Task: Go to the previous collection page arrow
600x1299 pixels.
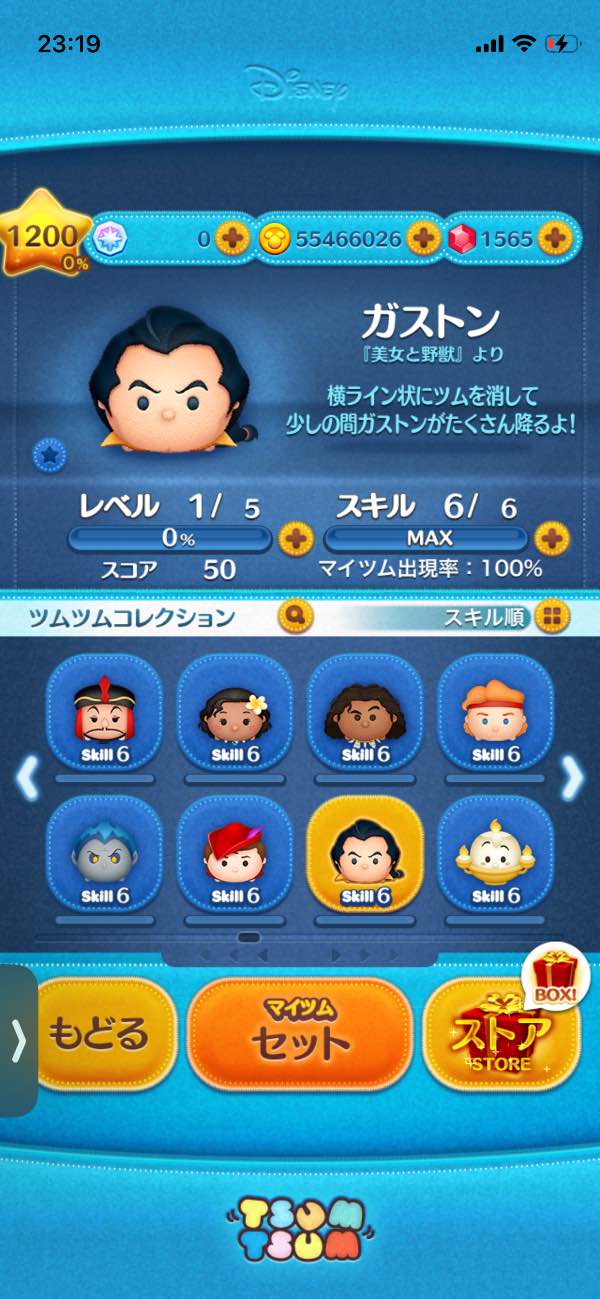Action: [27, 778]
